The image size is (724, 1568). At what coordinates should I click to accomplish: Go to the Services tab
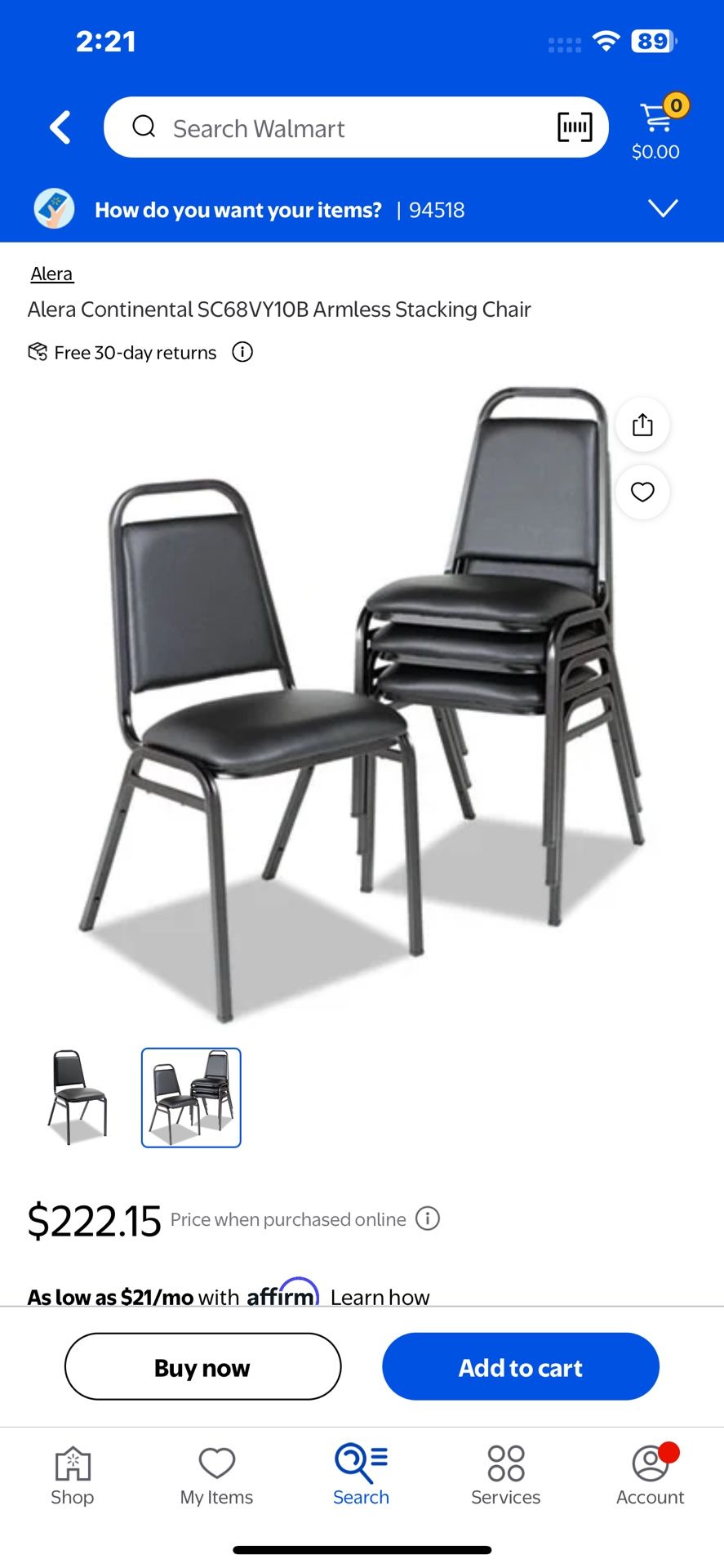(x=505, y=1475)
